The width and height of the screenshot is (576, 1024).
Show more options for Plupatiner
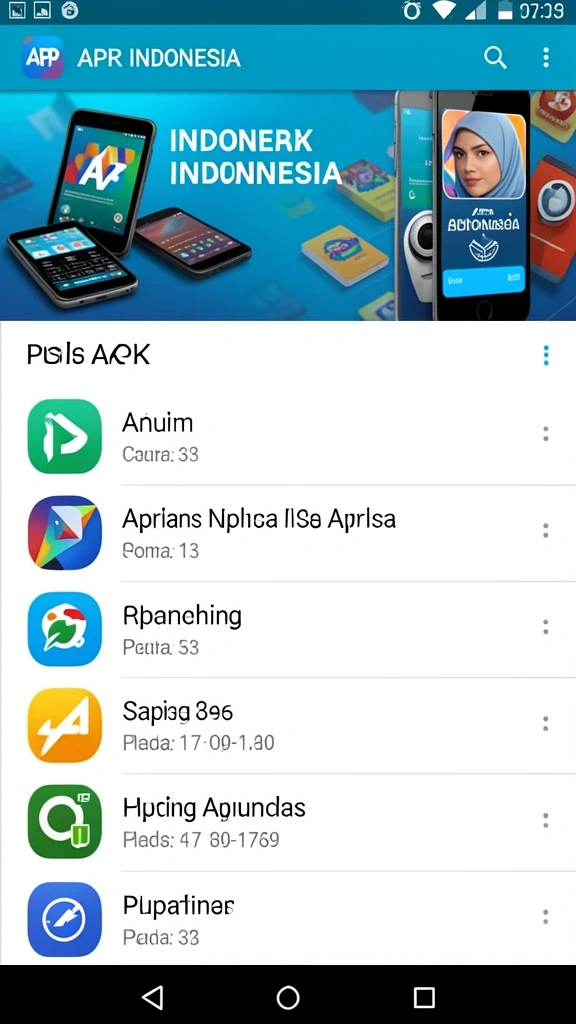click(546, 918)
